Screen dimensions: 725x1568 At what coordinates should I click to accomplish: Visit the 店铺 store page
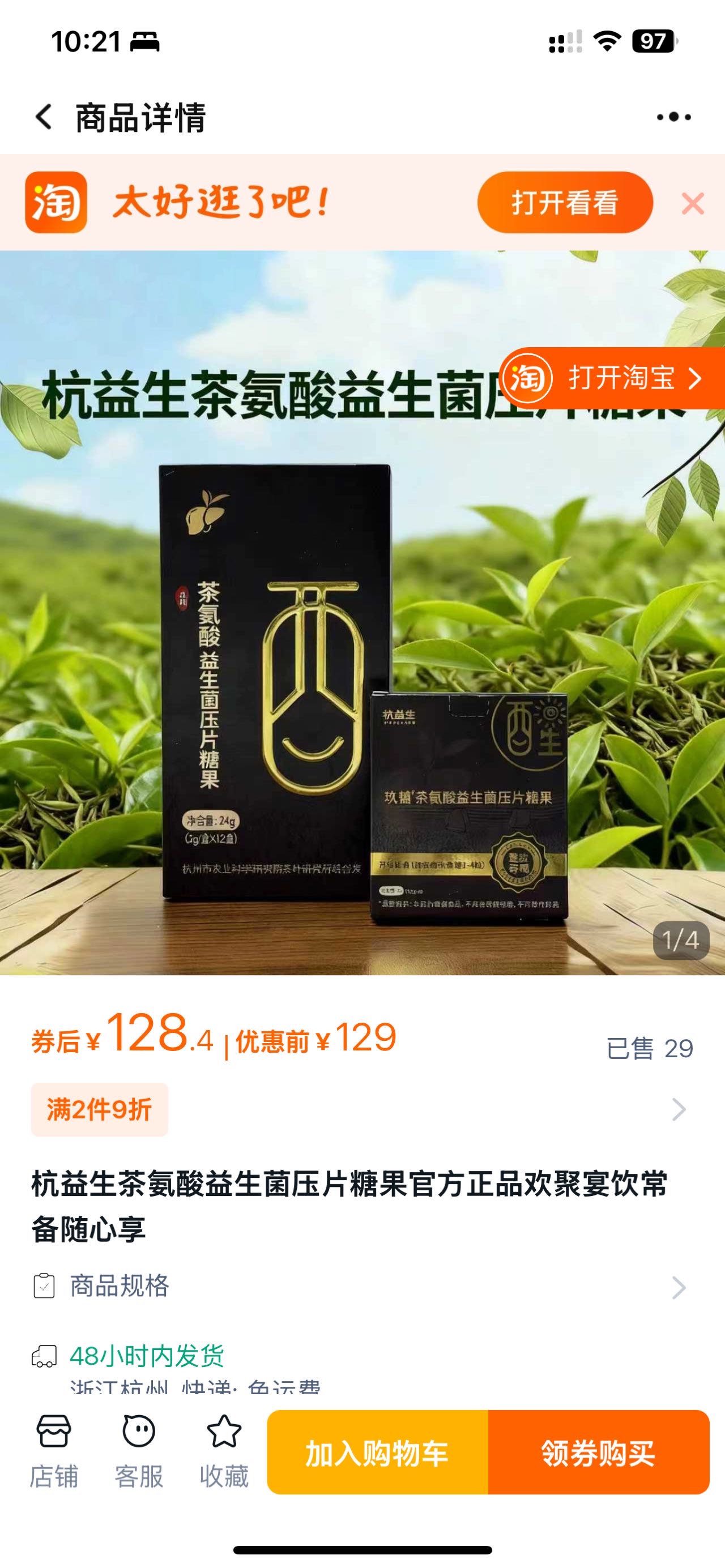(54, 1451)
